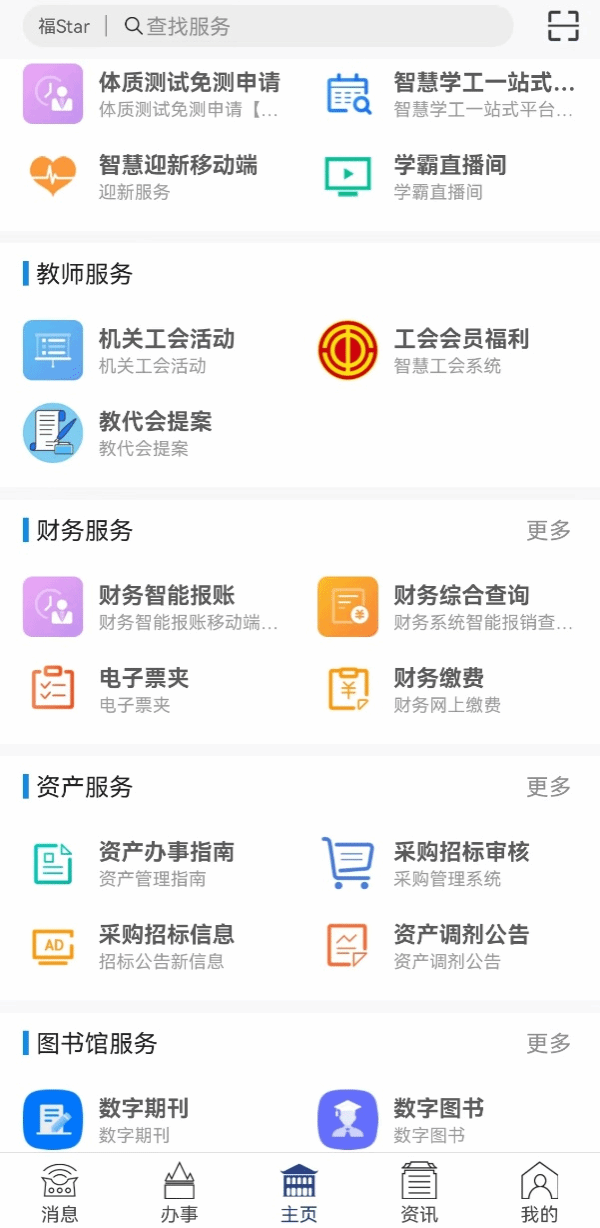This screenshot has height=1228, width=600.
Task: Show 更多 under 财务服务
Action: click(548, 530)
